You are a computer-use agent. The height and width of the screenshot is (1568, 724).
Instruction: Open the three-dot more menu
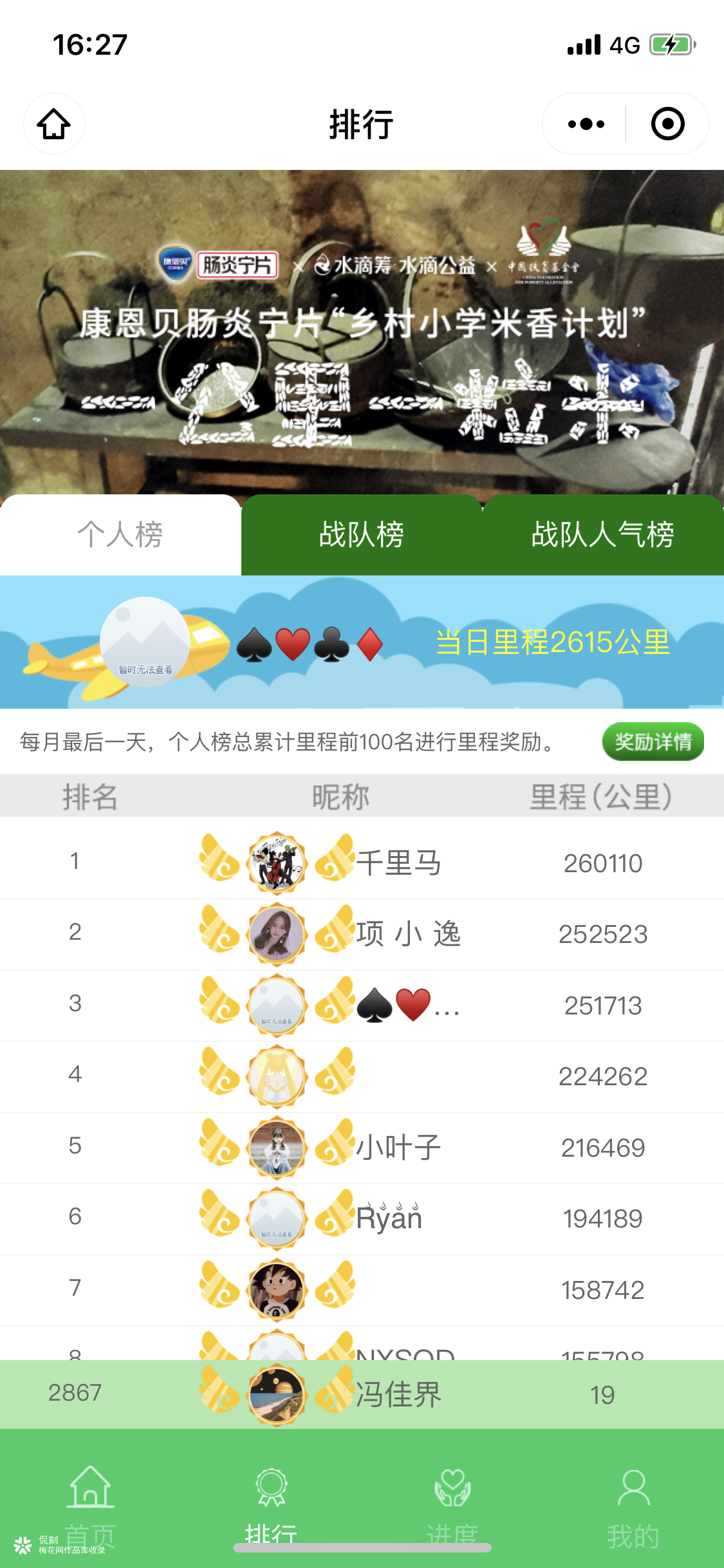pos(586,124)
